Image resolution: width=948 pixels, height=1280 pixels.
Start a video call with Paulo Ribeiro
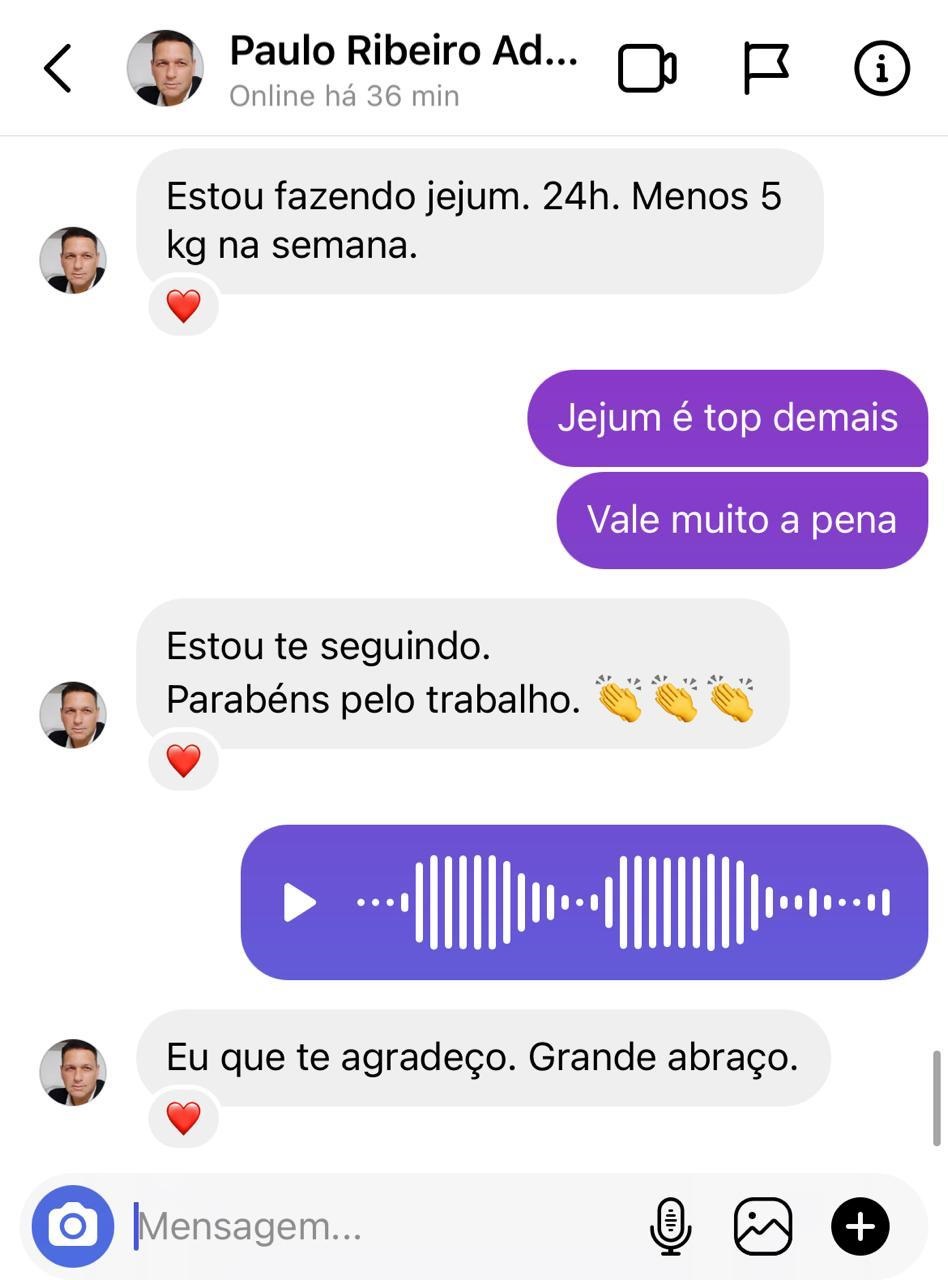(x=647, y=69)
